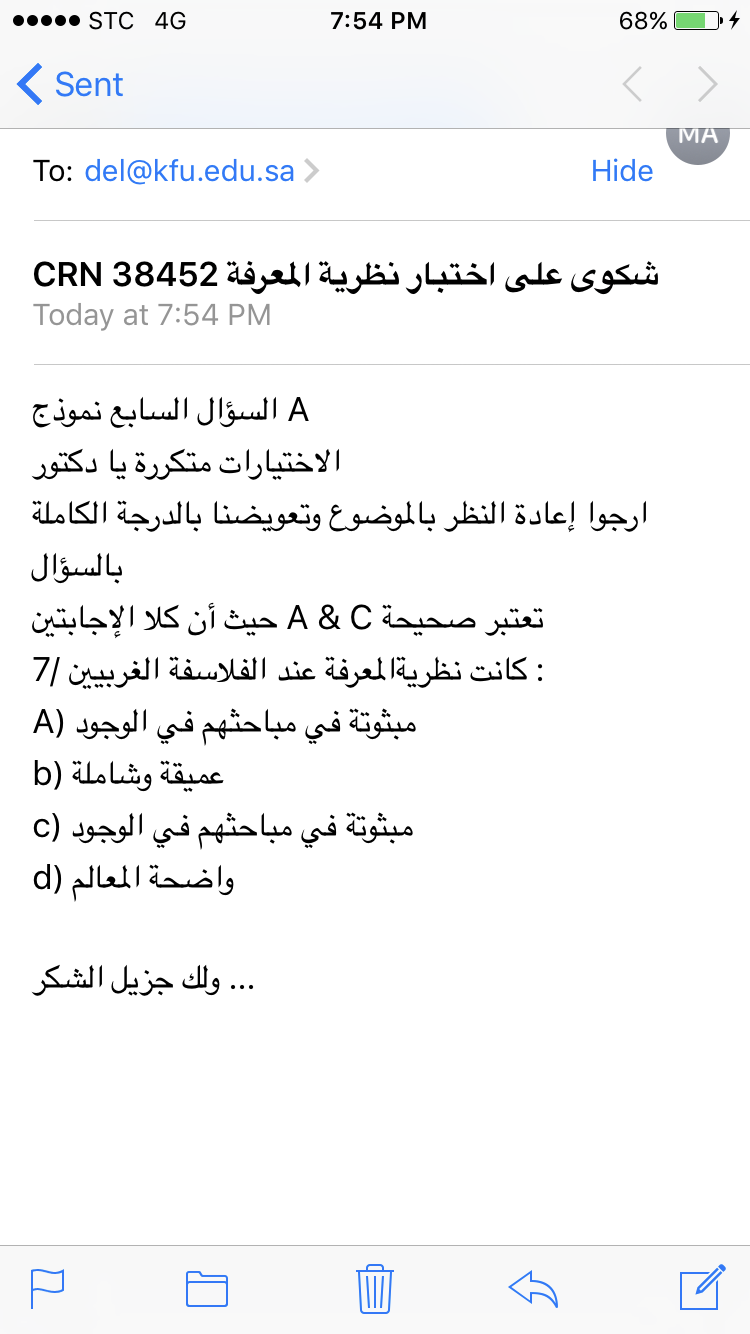Move the message to a folder

[x=207, y=1288]
